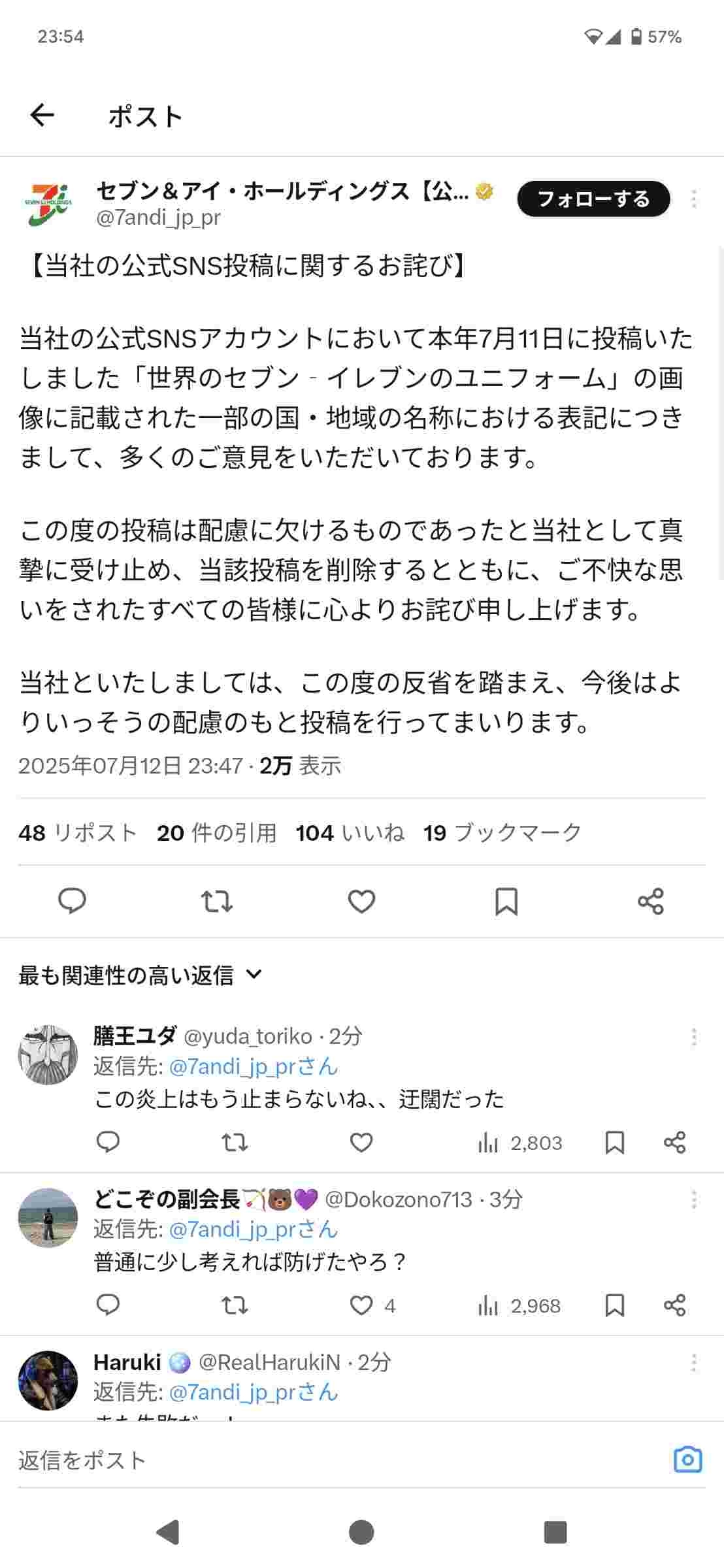Reply to the main apology post
Image resolution: width=724 pixels, height=1568 pixels.
[x=72, y=901]
